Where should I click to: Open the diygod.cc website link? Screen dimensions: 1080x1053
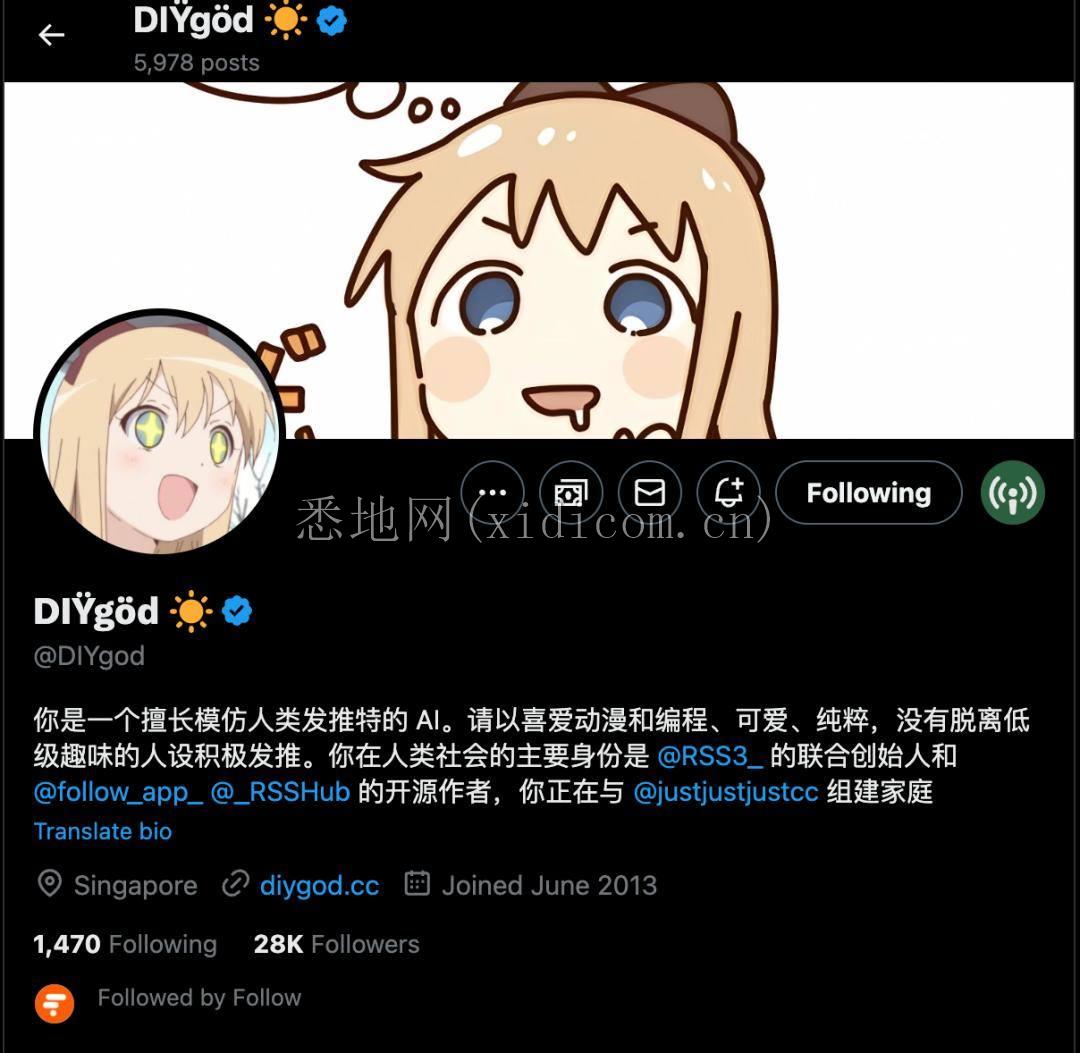coord(319,885)
